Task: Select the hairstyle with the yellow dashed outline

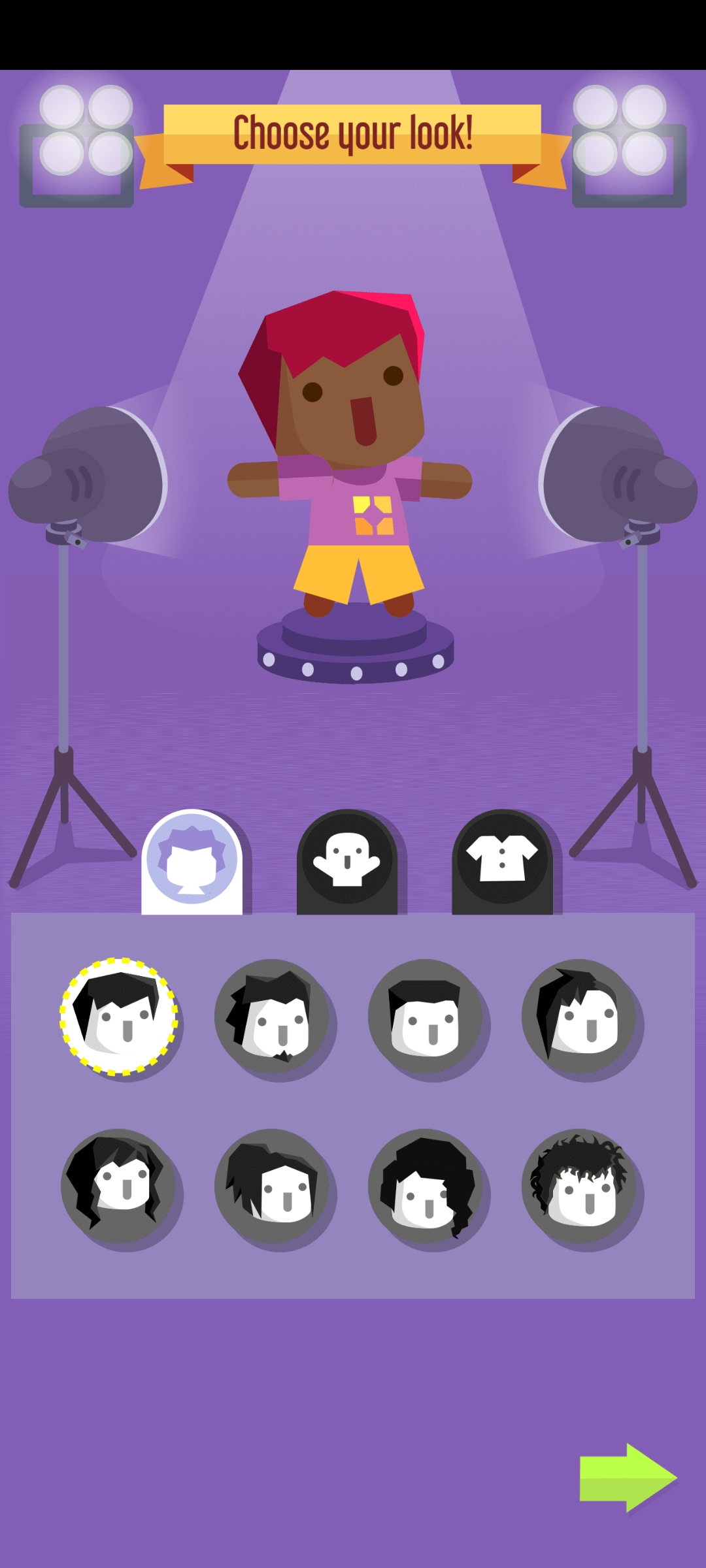Action: tap(119, 1016)
